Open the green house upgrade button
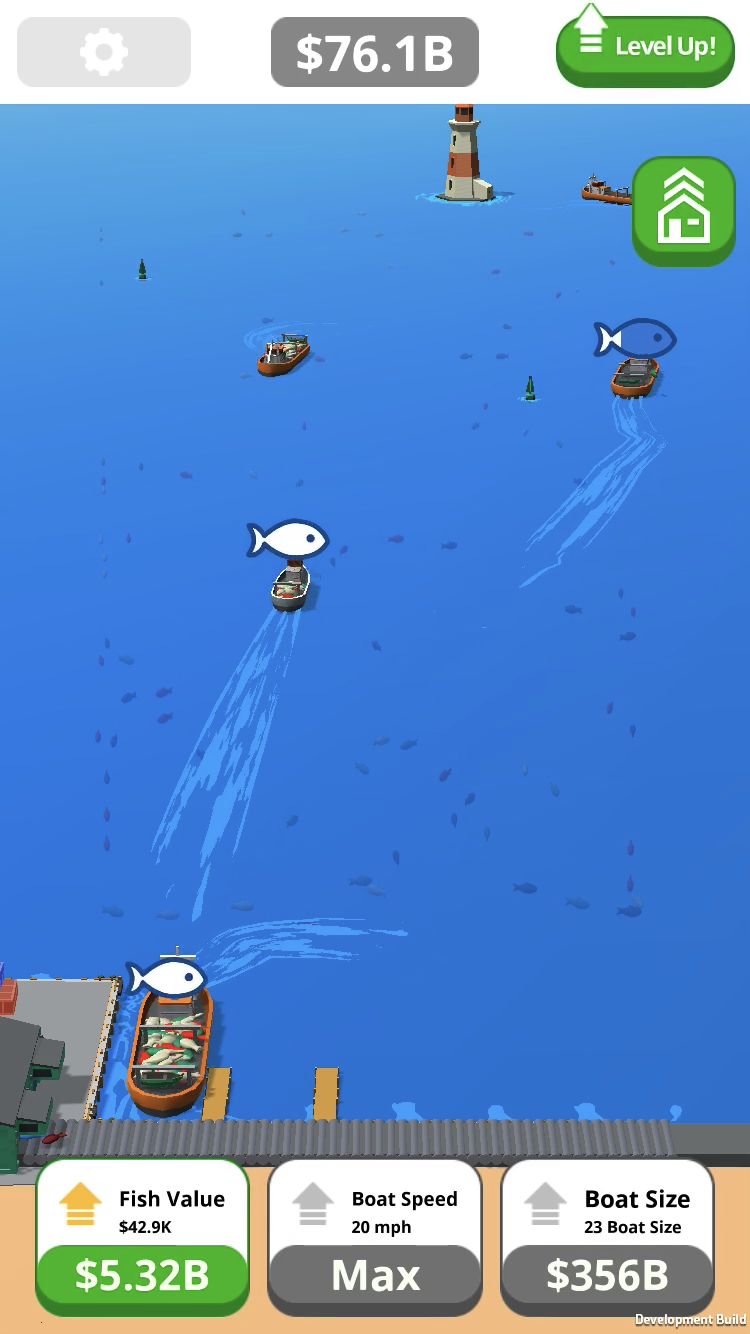This screenshot has width=750, height=1334. [x=684, y=211]
